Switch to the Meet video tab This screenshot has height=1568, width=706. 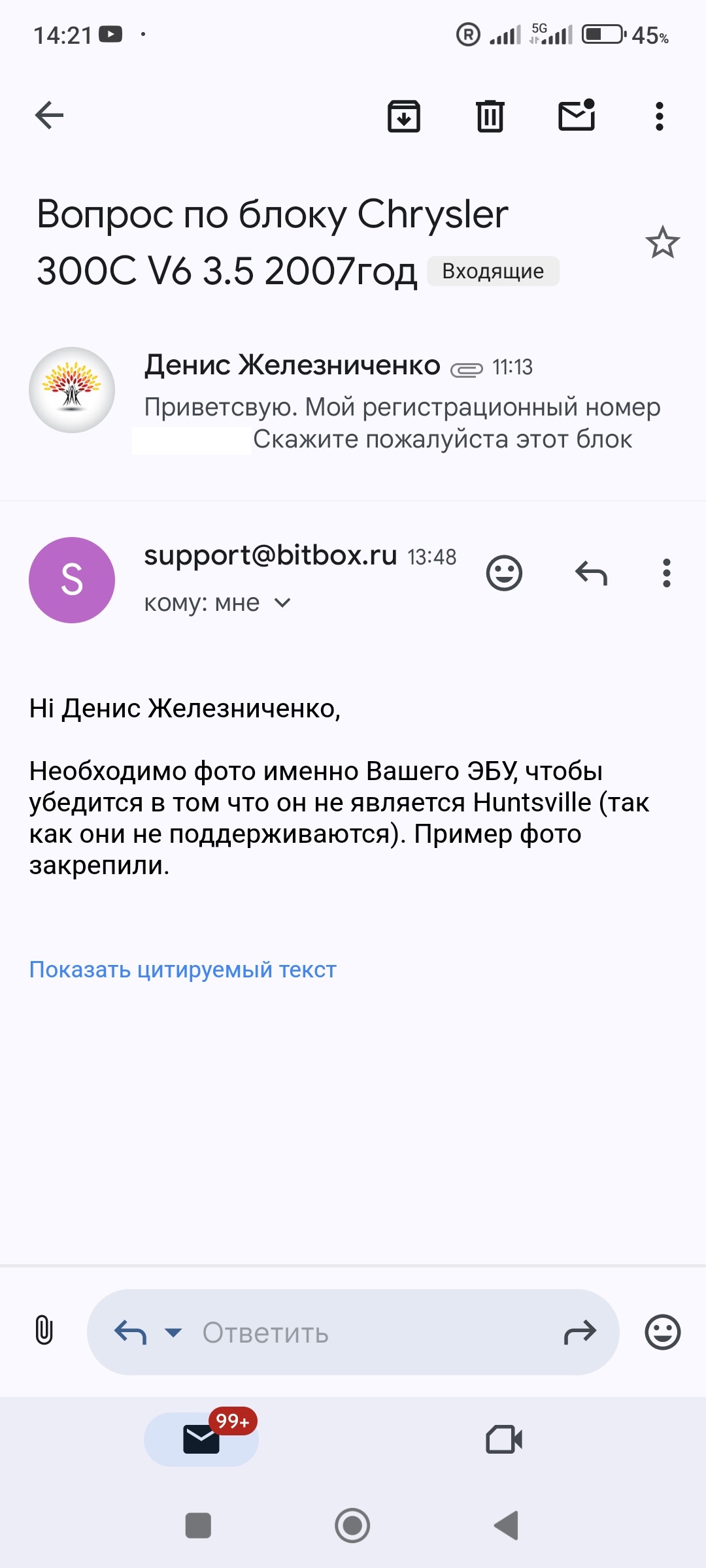504,1438
